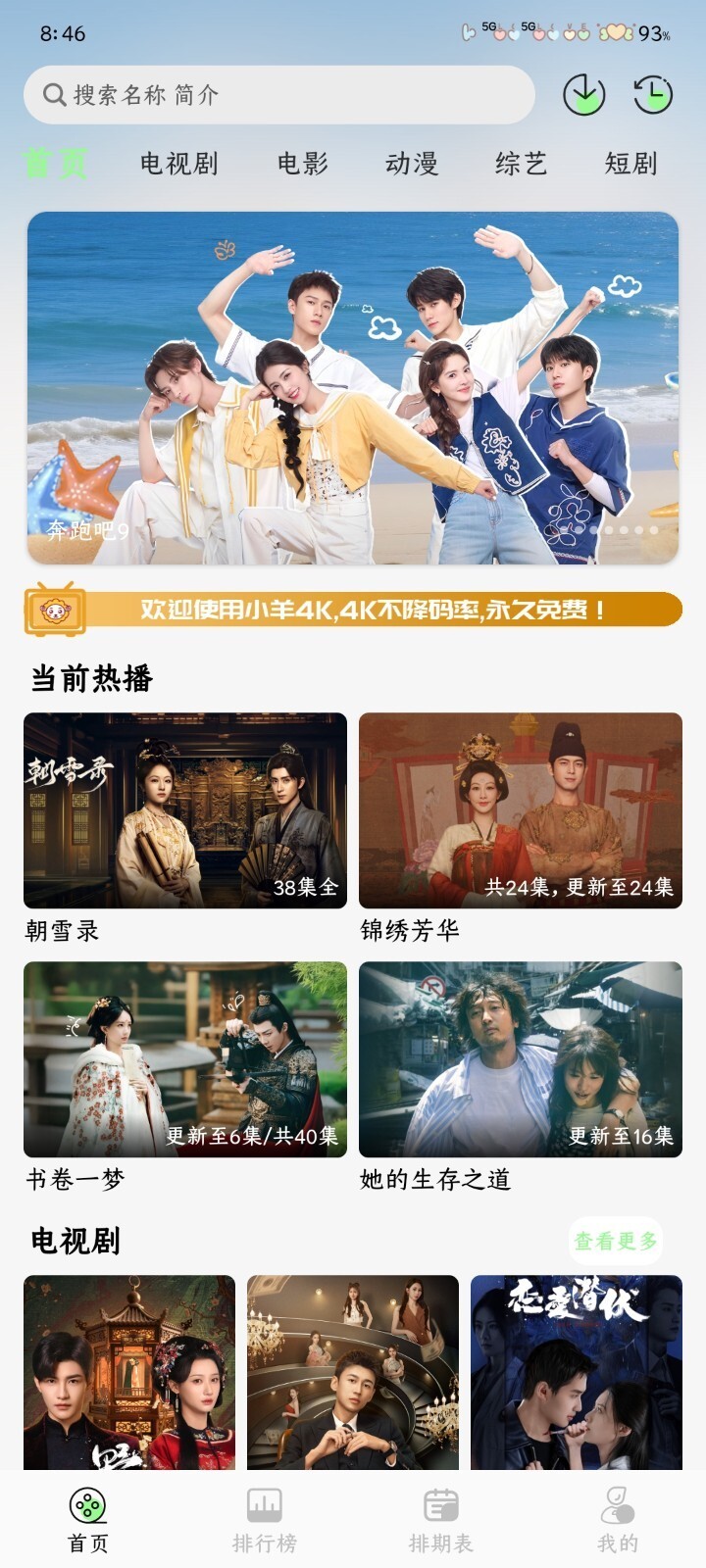Screen dimensions: 706x1568
Task: Open the 综艺 variety tab
Action: [522, 164]
